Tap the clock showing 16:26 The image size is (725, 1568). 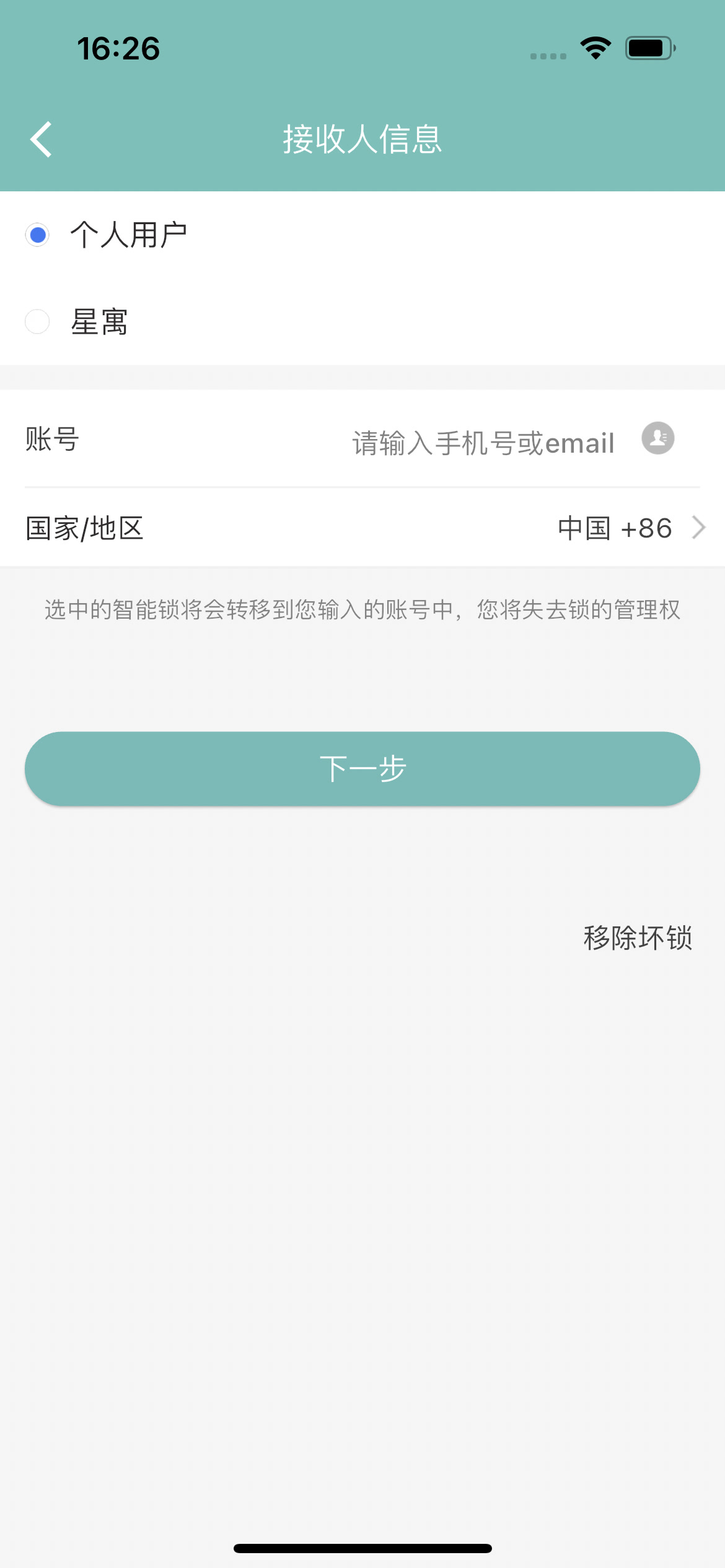(119, 48)
